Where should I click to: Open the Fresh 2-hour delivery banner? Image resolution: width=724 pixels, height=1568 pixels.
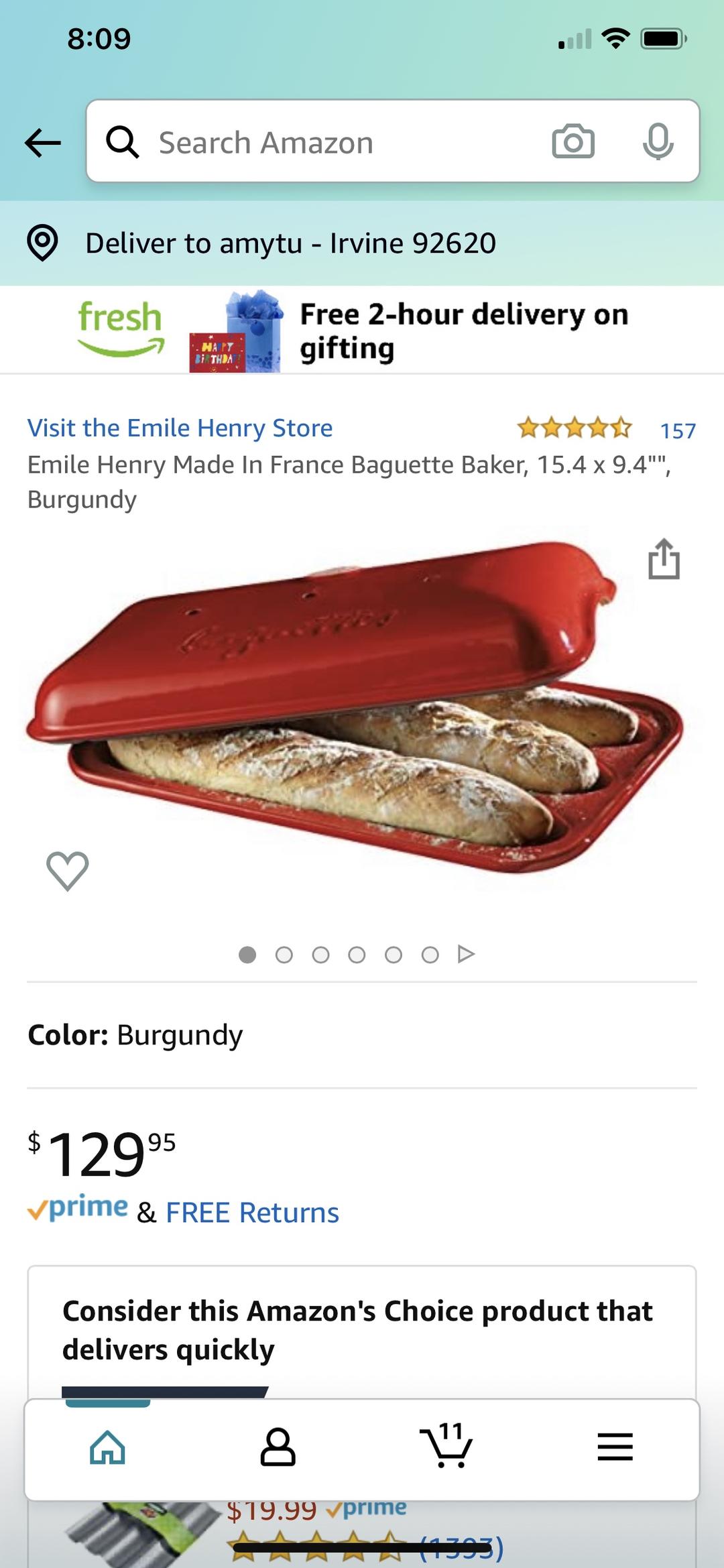pyautogui.click(x=362, y=331)
